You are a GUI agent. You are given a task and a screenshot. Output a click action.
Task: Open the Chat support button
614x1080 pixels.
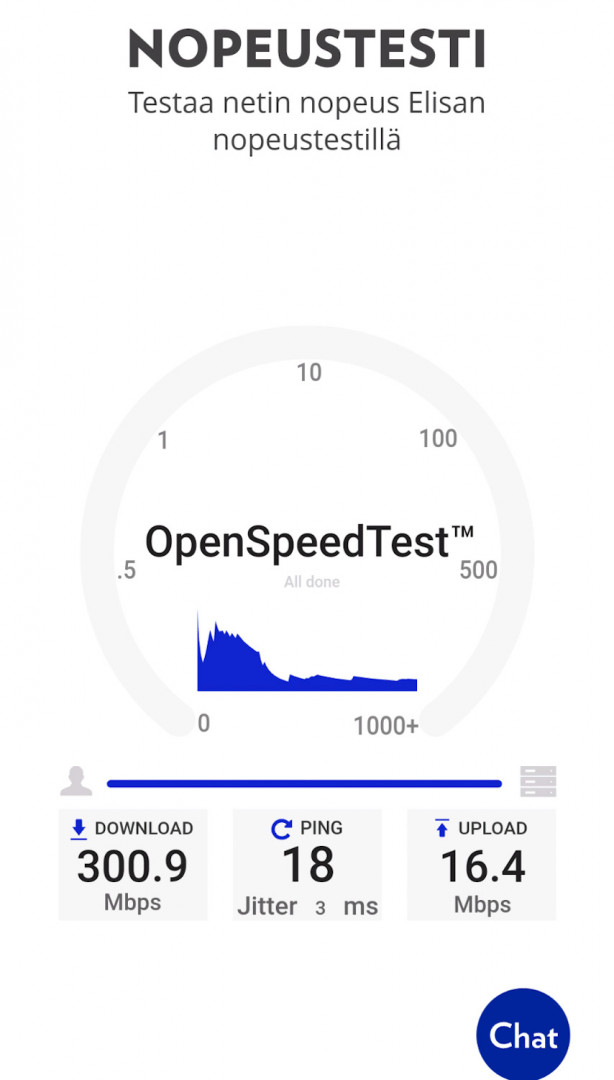point(523,1035)
